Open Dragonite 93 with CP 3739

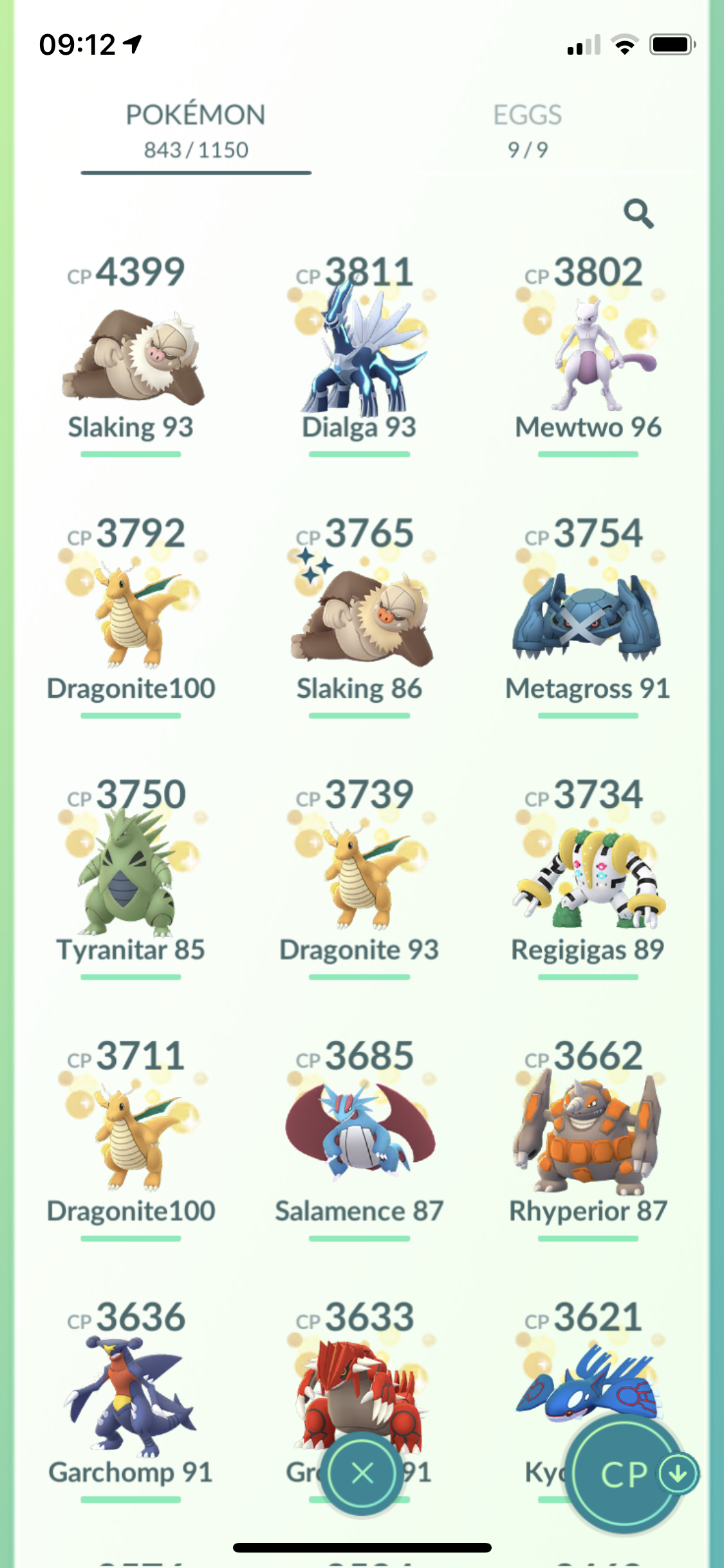(x=360, y=879)
